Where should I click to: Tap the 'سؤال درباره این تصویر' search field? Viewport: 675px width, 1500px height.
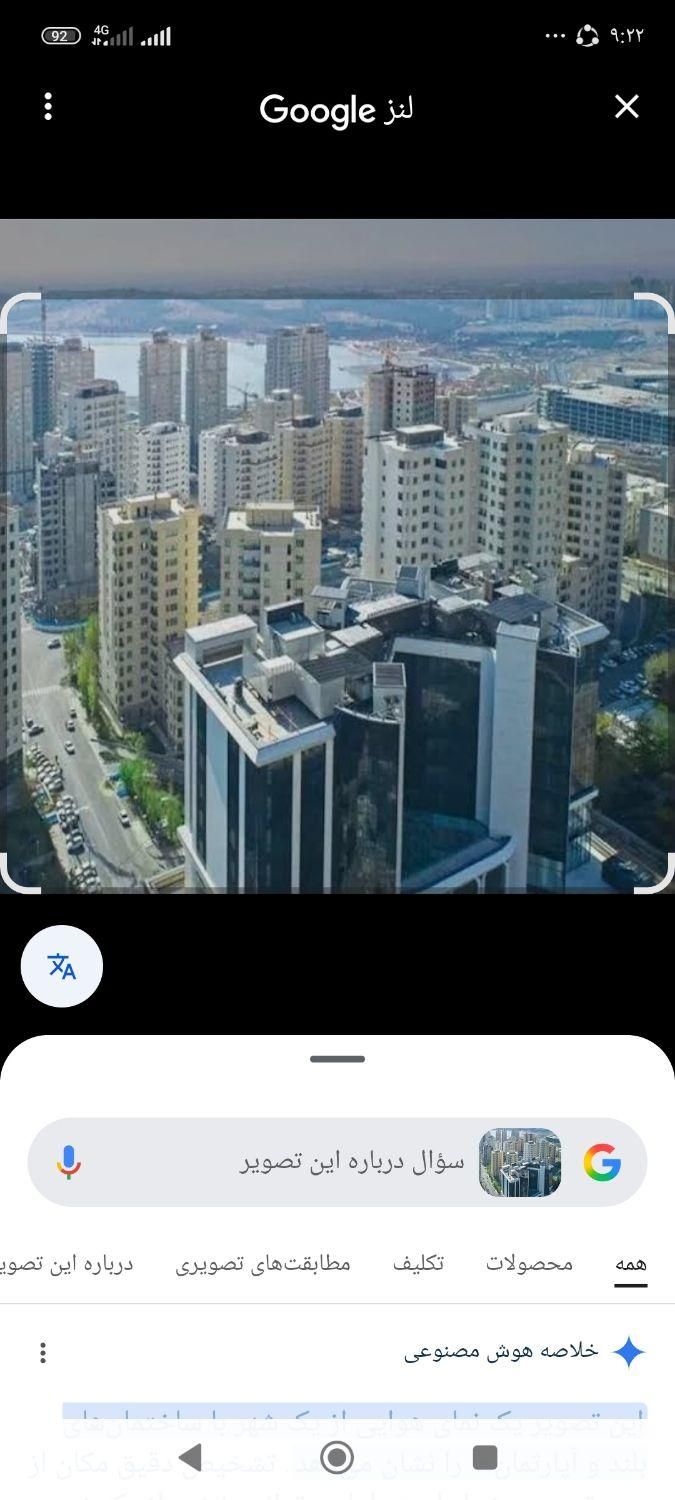(x=330, y=1162)
